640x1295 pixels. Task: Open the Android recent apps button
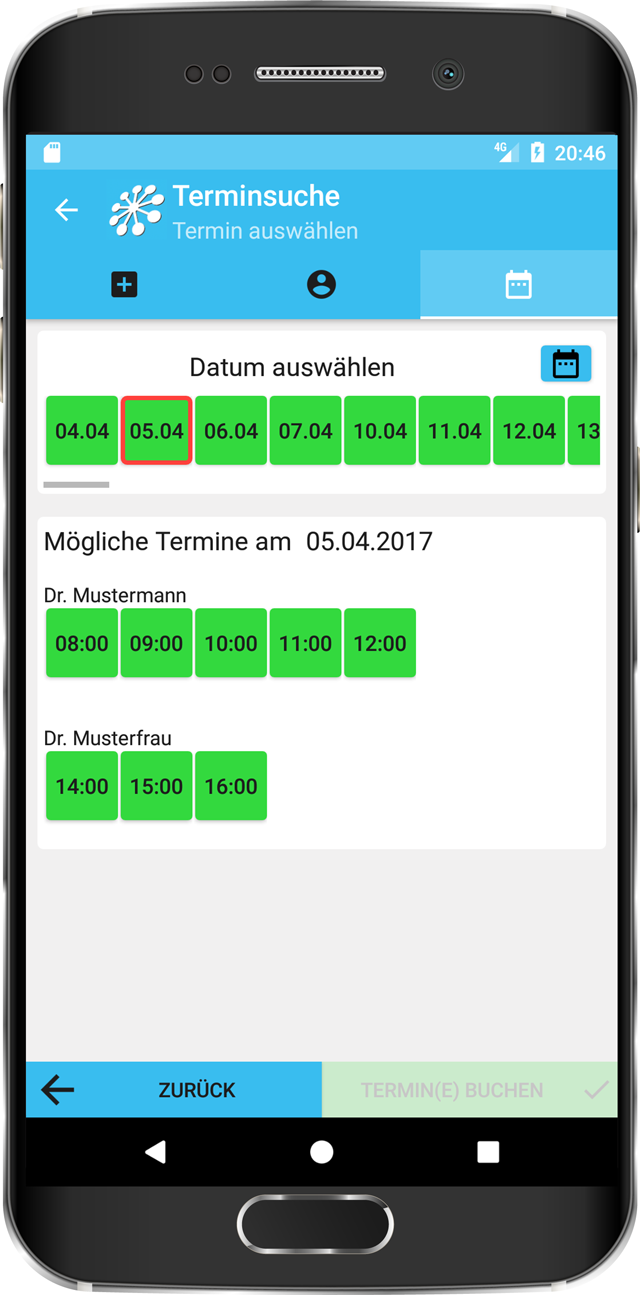pos(488,1152)
